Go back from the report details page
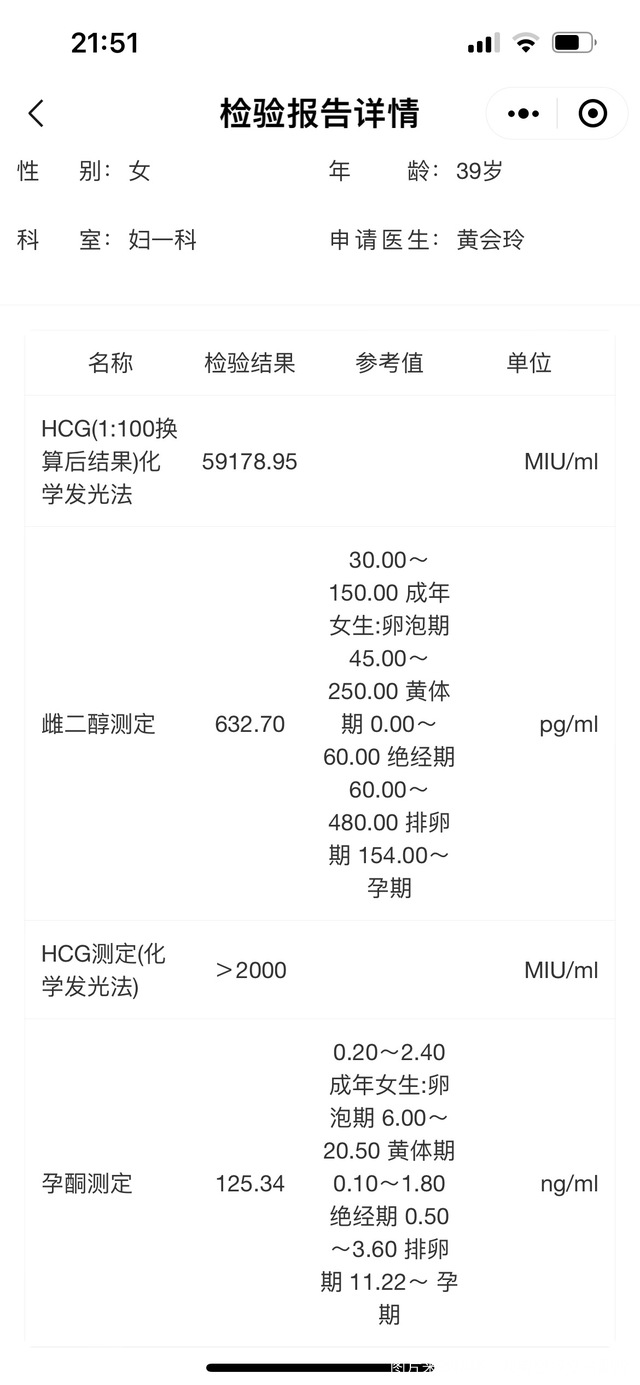This screenshot has height=1385, width=640. tap(36, 113)
